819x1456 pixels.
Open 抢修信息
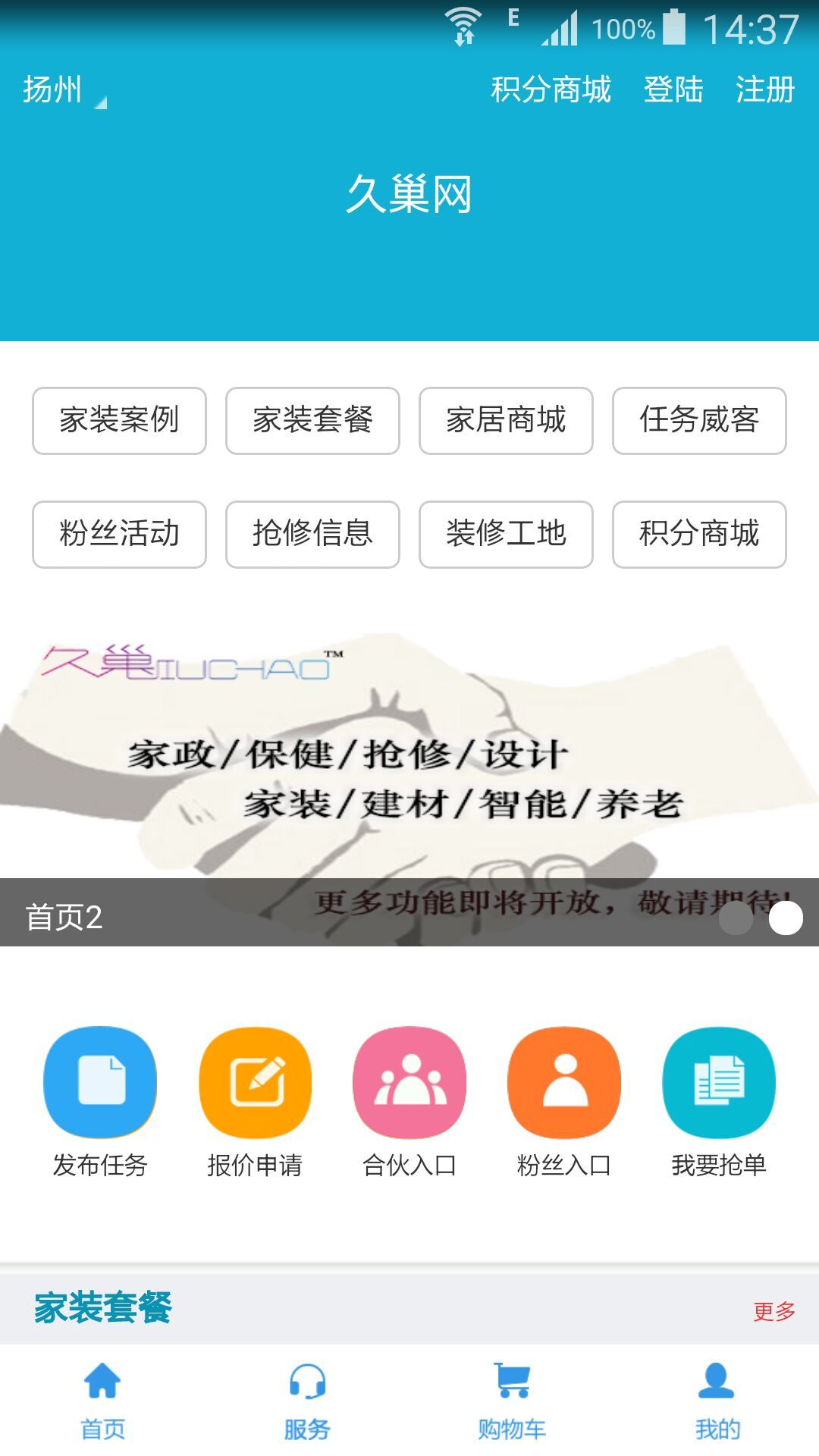click(312, 534)
